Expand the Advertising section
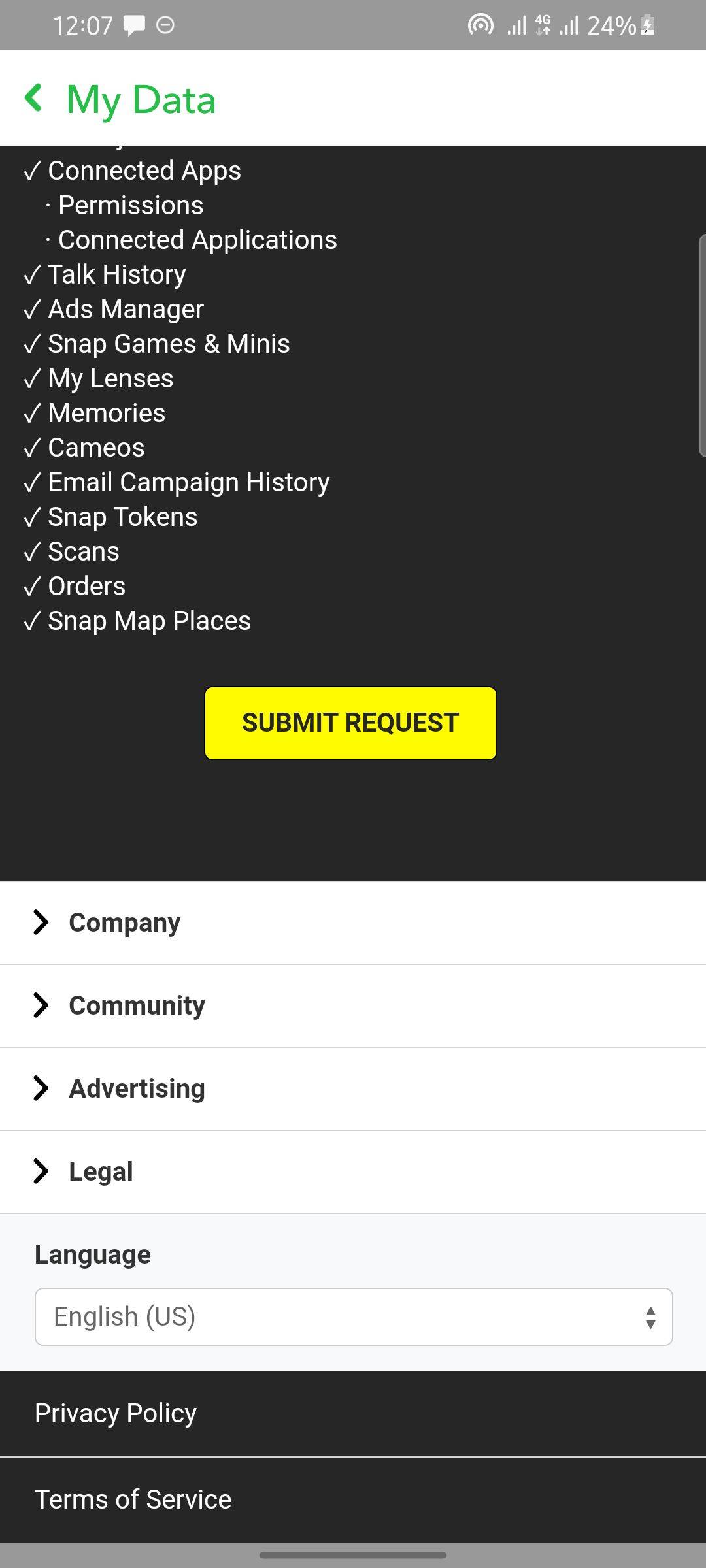 [353, 1088]
